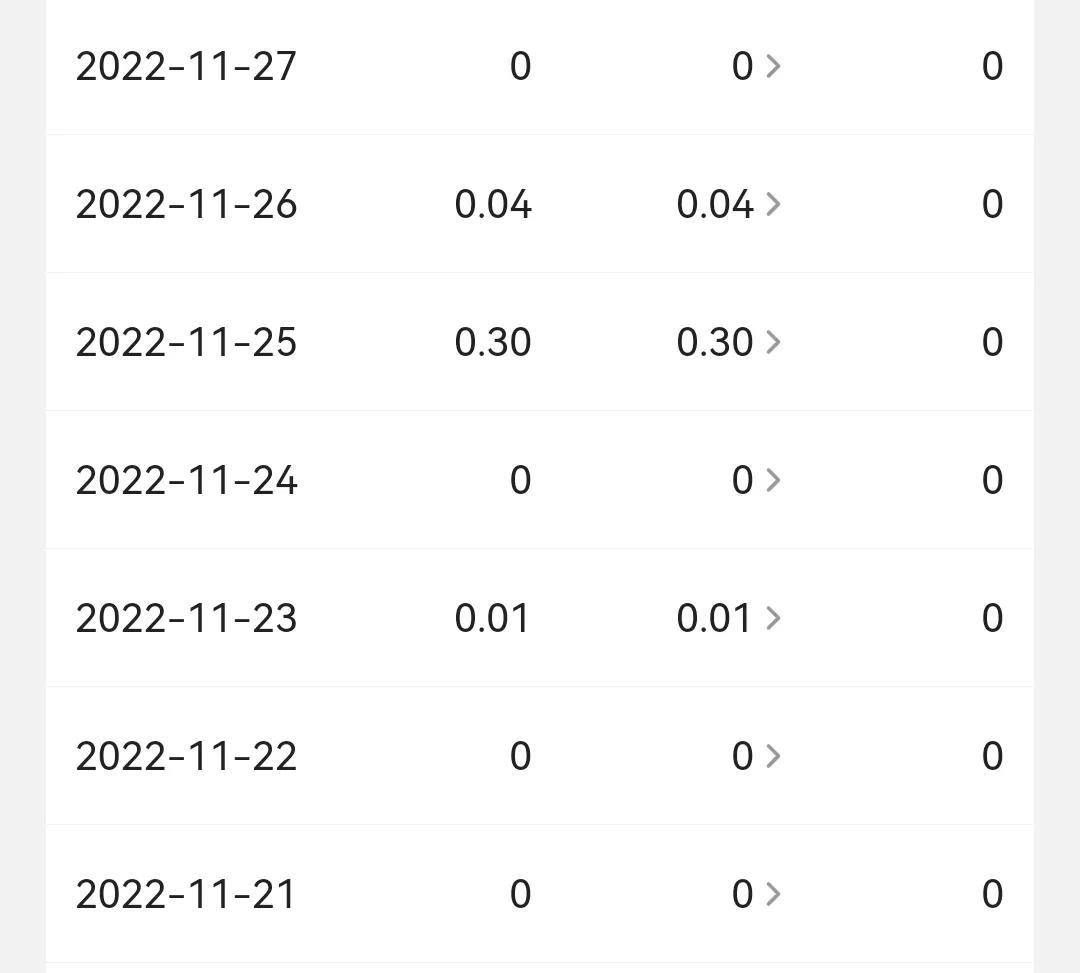Viewport: 1080px width, 973px height.
Task: View 2022-11-25 details for 0.30
Action: point(772,342)
